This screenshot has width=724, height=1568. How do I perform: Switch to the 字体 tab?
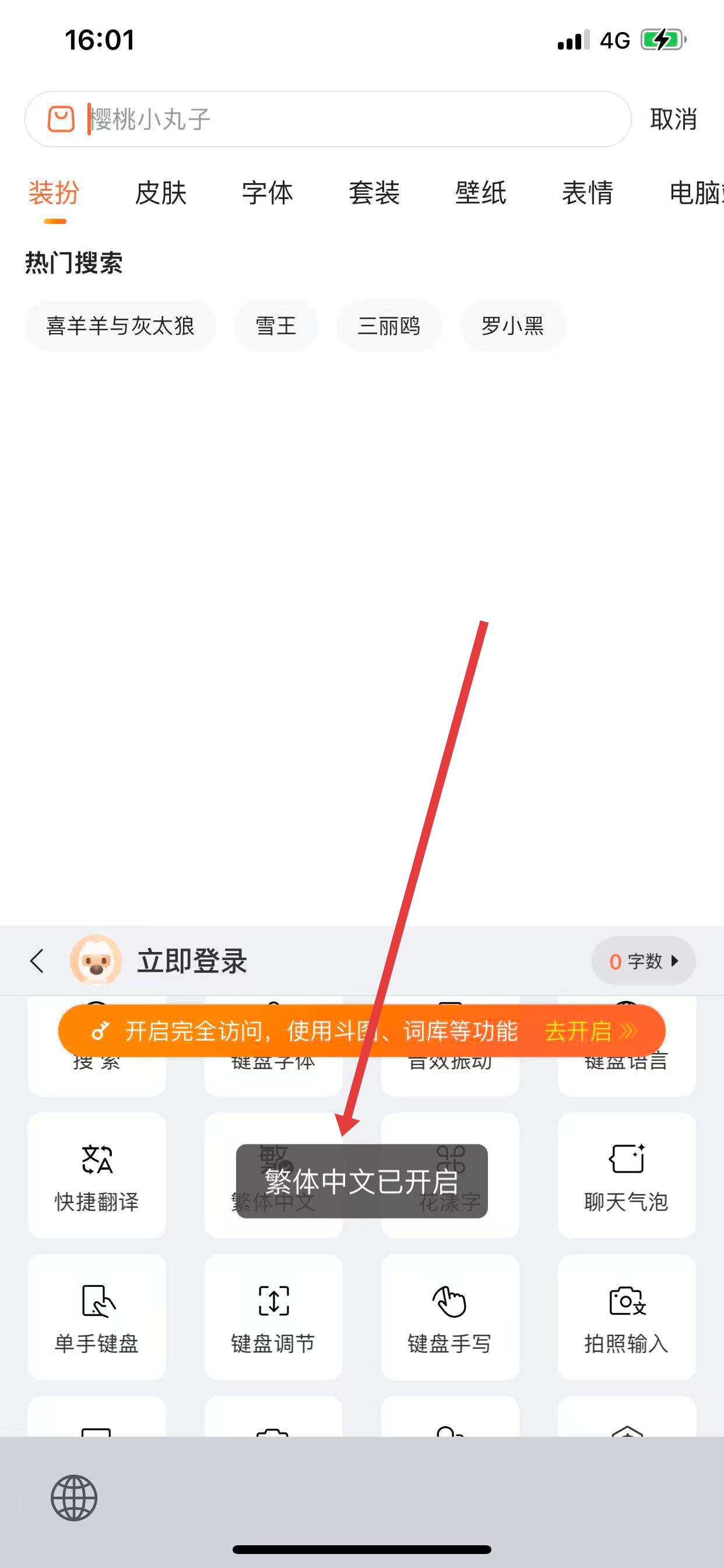267,193
